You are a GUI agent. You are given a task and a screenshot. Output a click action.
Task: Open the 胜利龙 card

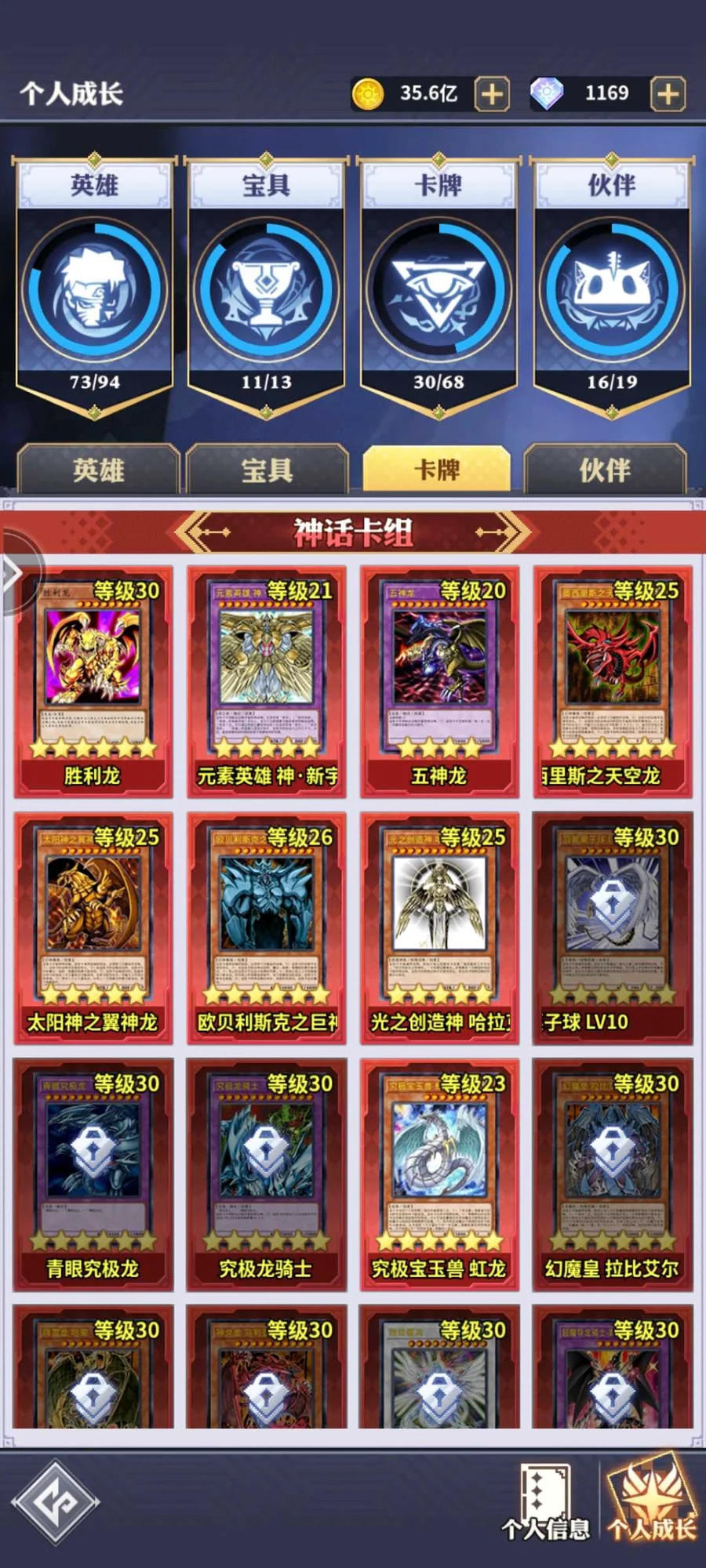pos(93,681)
